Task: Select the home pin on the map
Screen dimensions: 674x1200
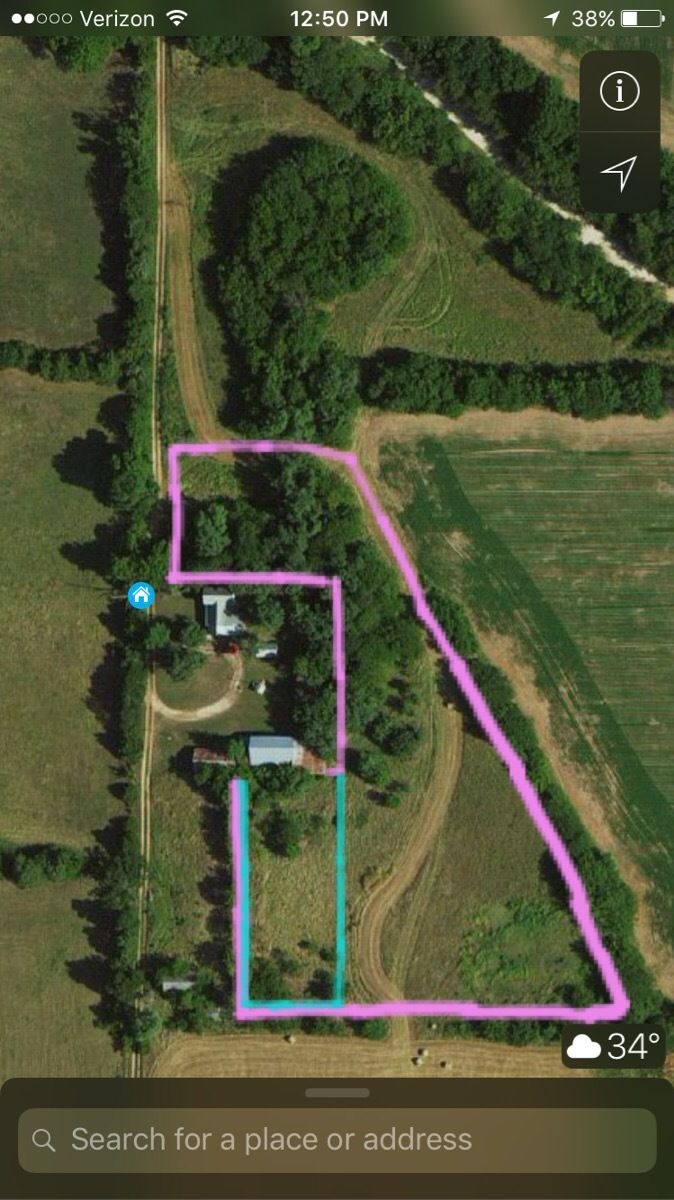Action: click(142, 596)
